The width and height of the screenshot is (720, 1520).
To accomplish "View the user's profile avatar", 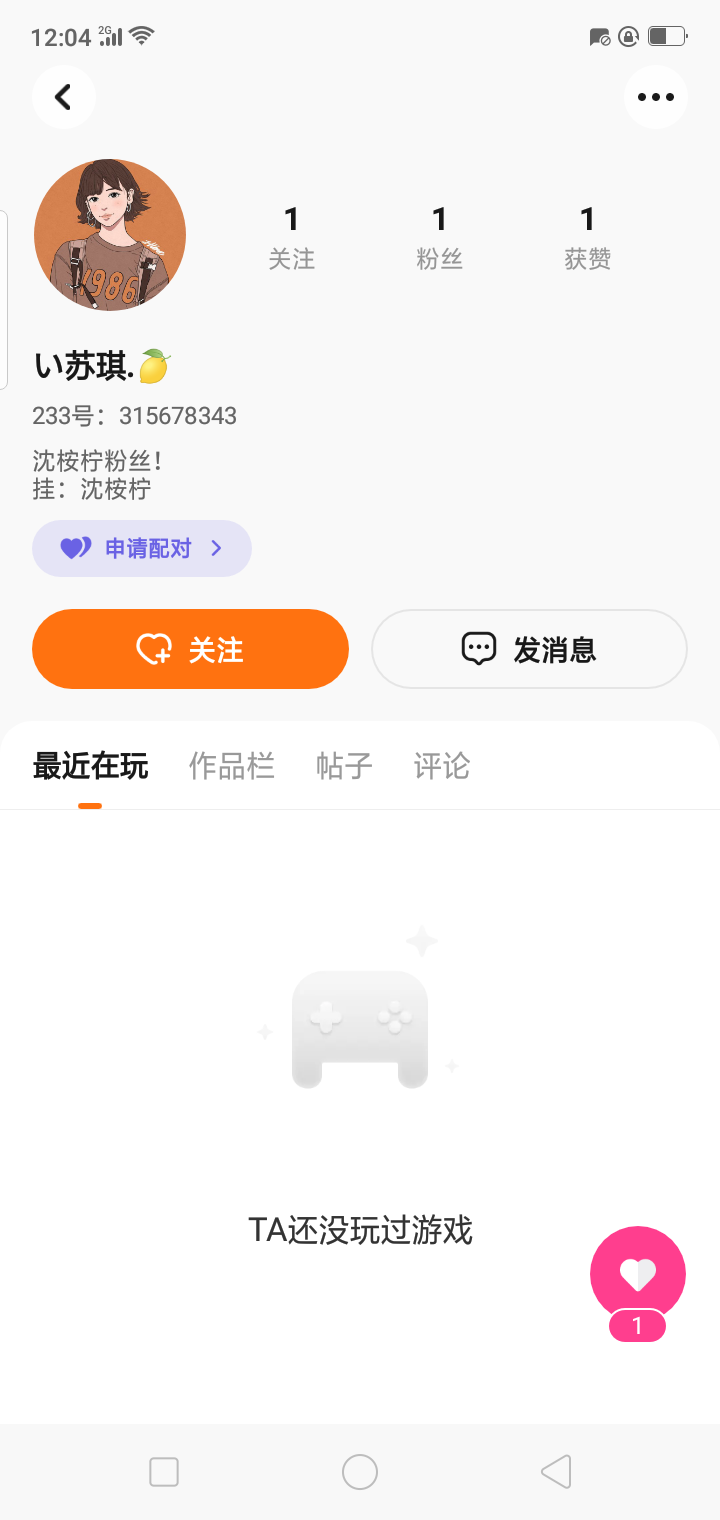I will (110, 235).
